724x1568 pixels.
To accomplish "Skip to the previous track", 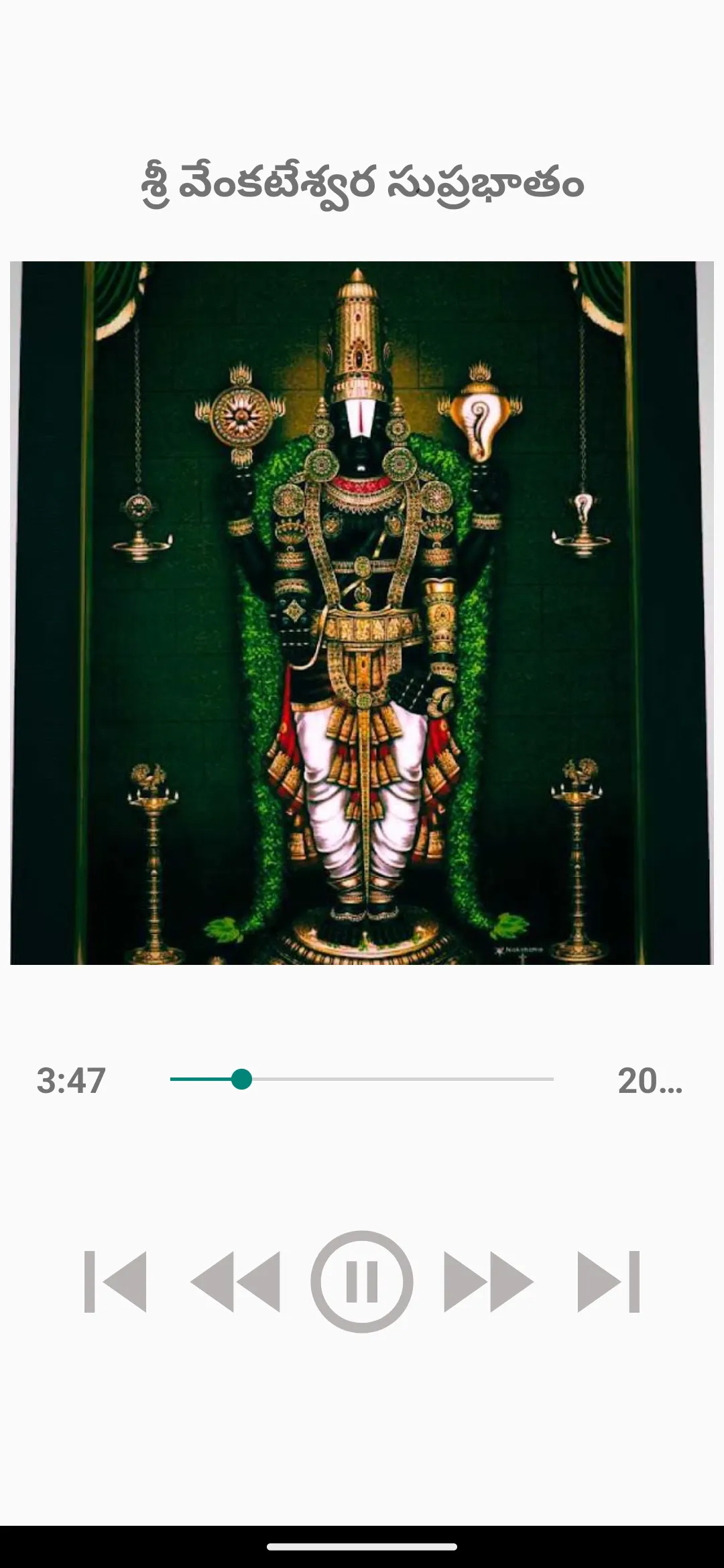I will point(115,1281).
